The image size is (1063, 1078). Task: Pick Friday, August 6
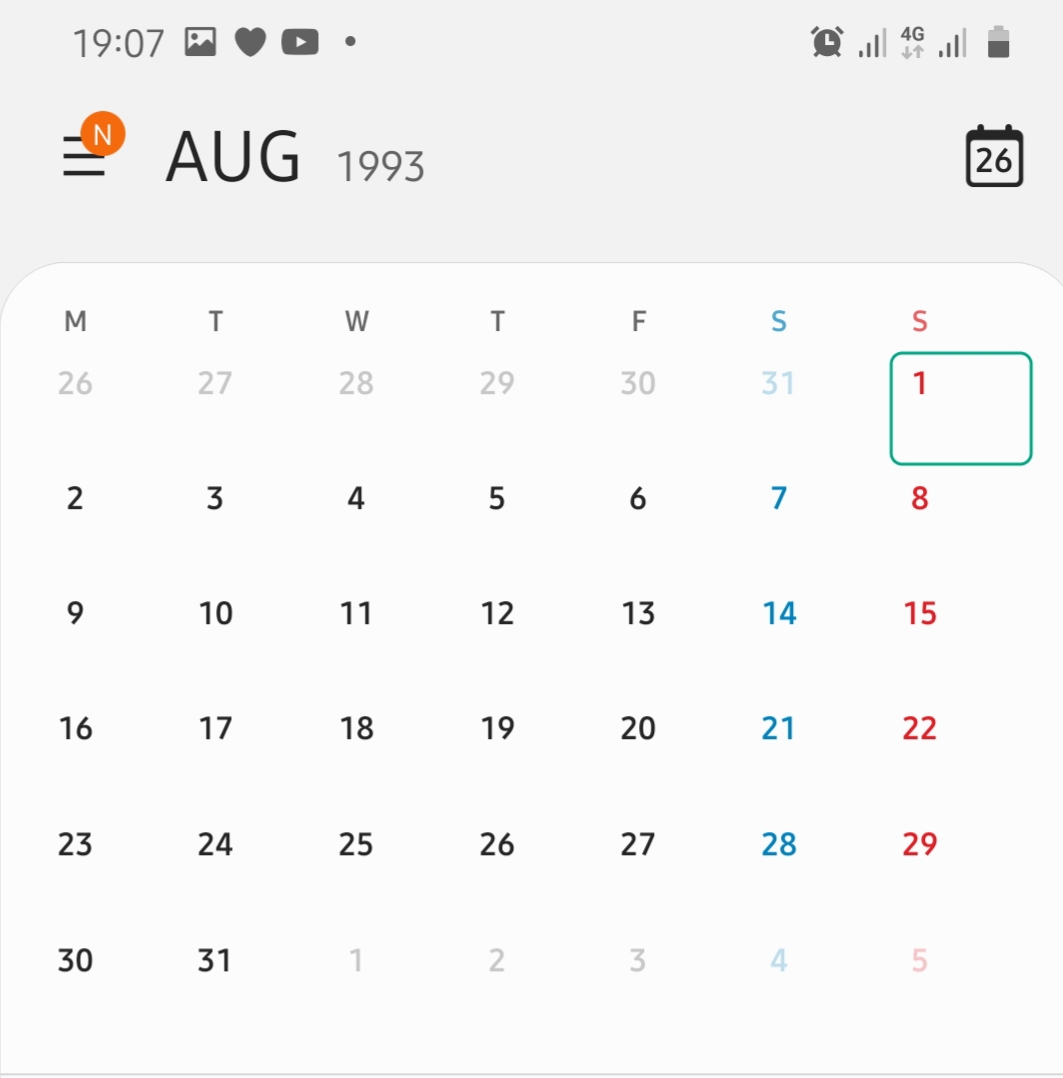[638, 498]
